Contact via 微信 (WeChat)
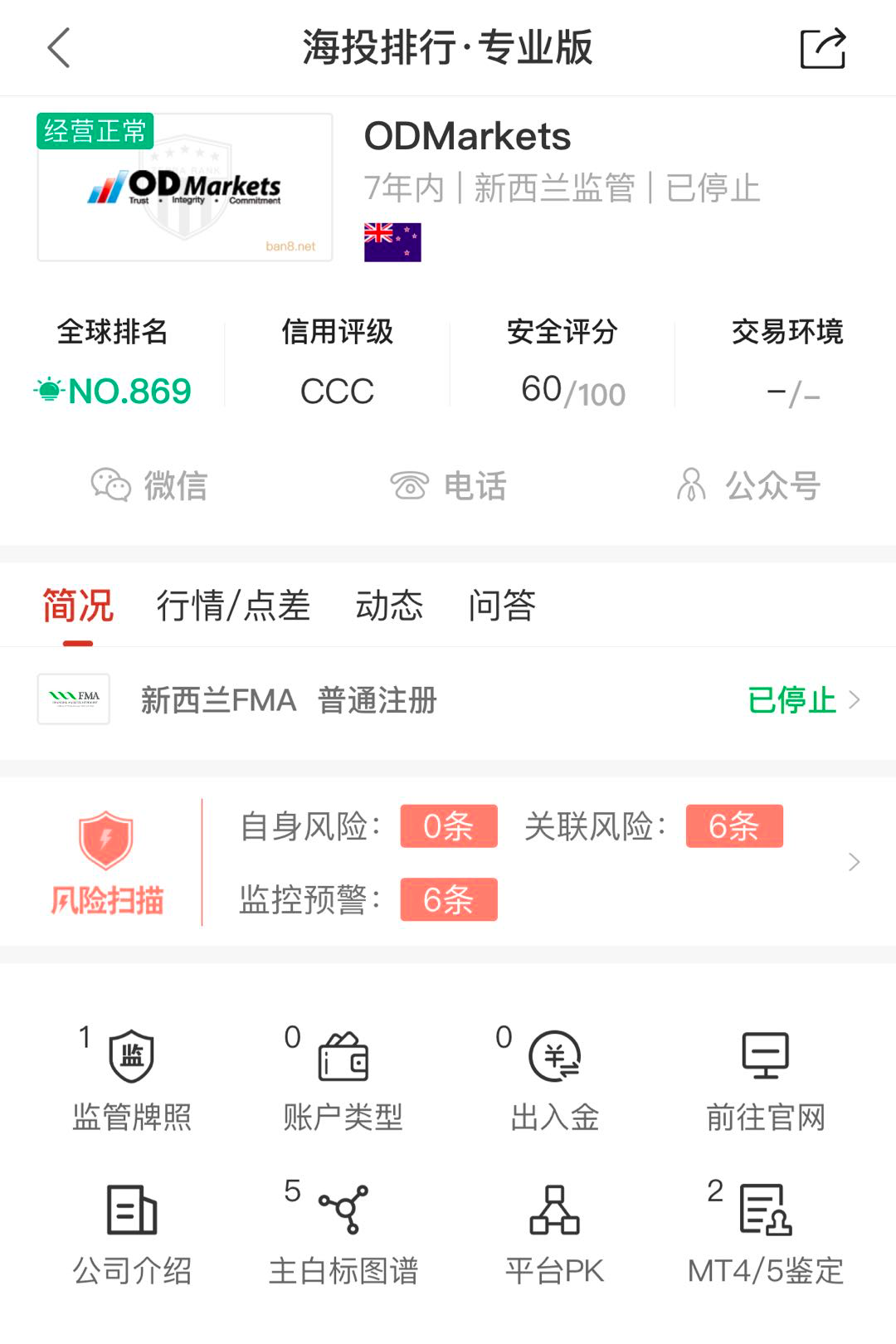Screen dimensions: 896x1344 point(149,485)
